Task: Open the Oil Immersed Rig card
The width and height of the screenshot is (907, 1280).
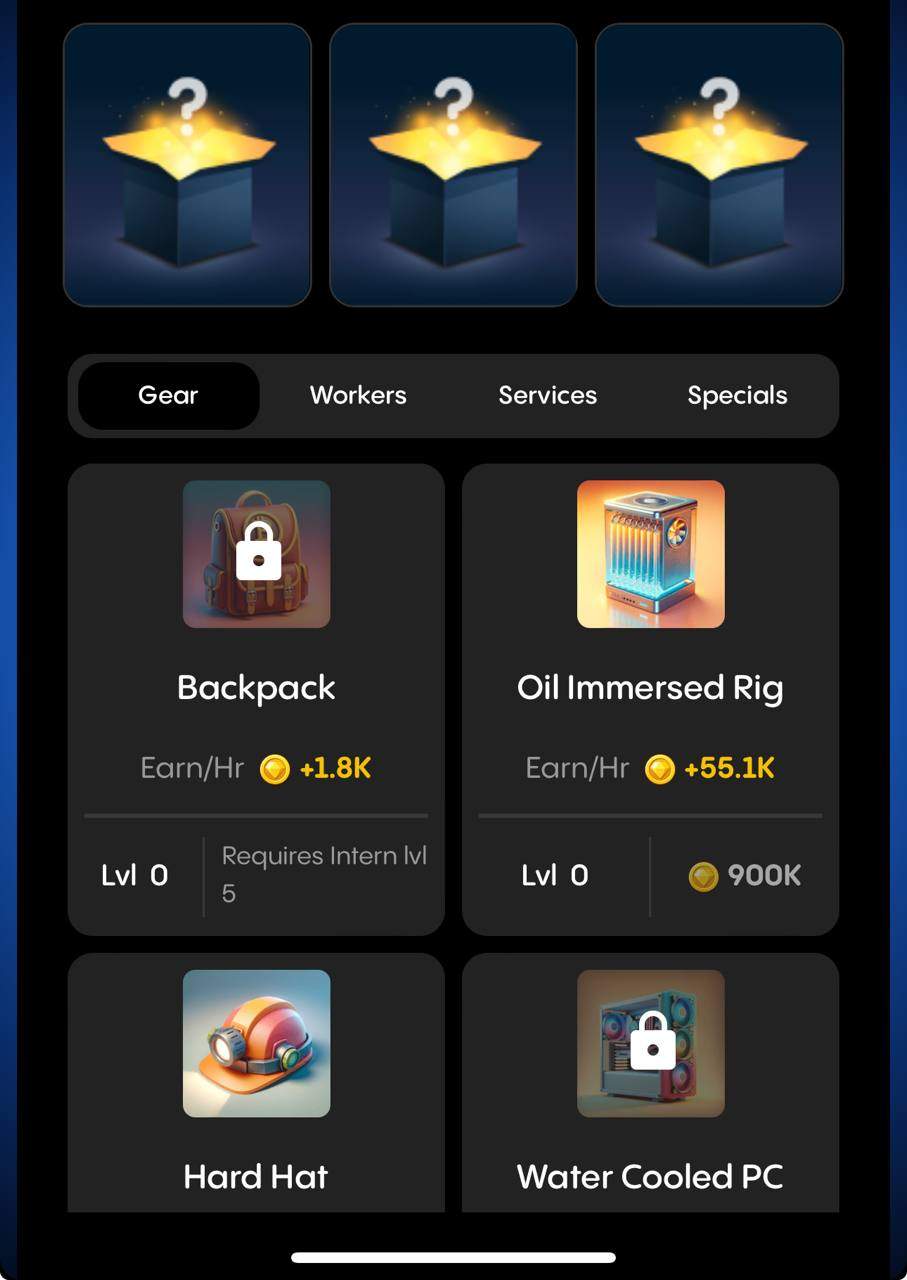Action: pos(650,699)
